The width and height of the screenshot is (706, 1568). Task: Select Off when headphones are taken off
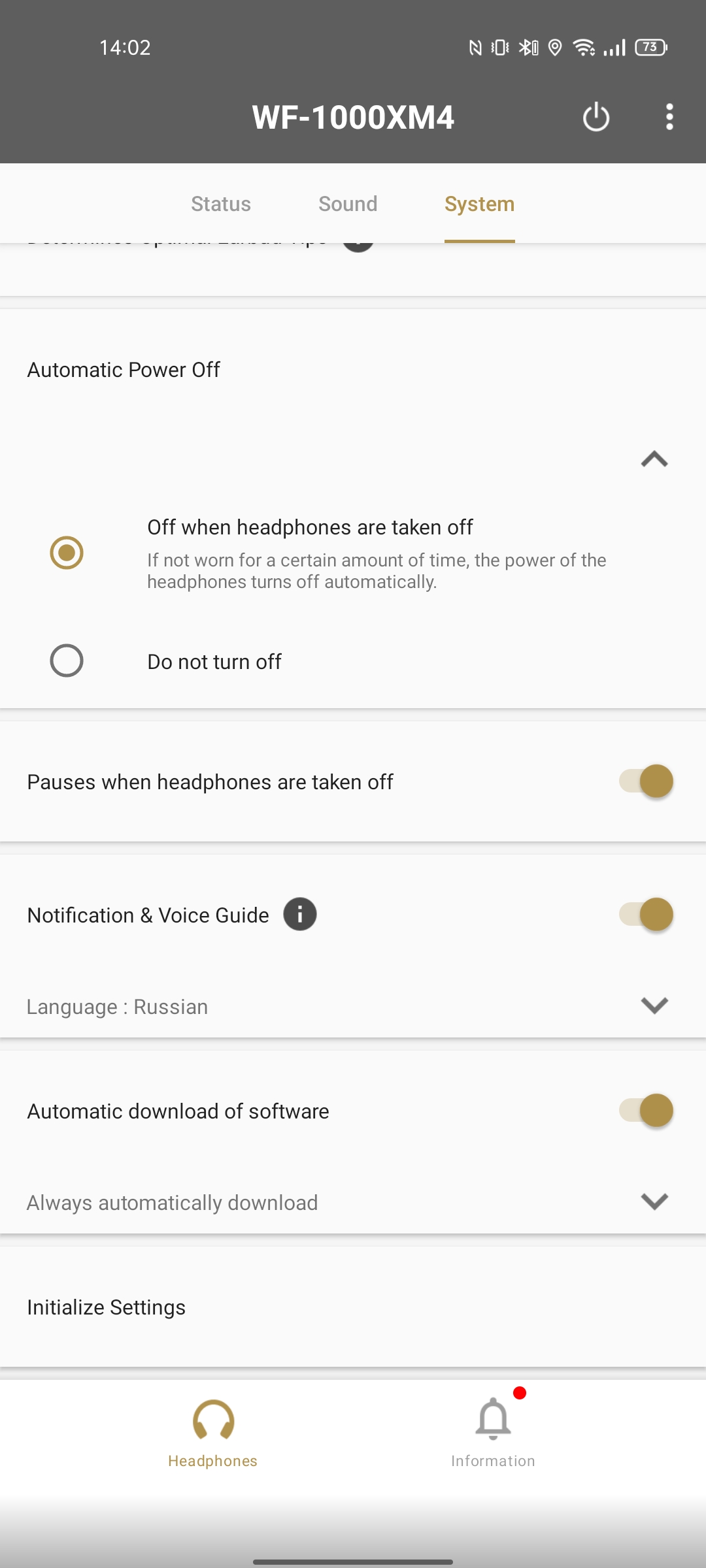click(67, 553)
